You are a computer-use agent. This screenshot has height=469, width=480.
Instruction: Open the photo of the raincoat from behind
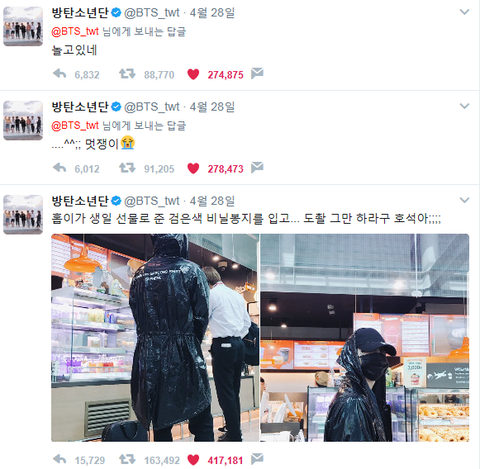tap(155, 338)
